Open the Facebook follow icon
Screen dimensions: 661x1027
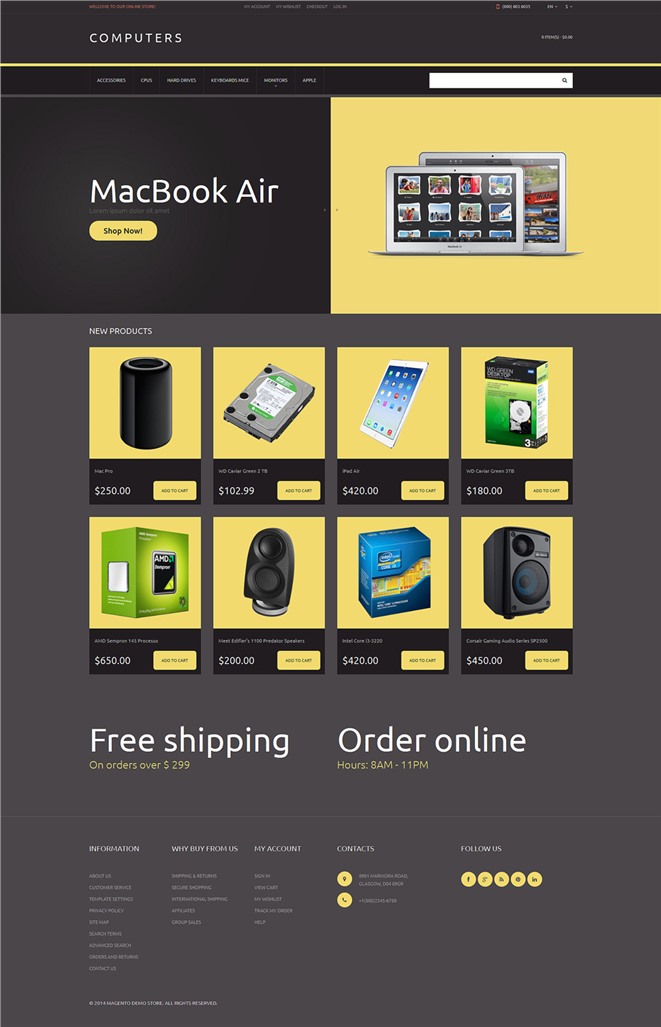click(468, 879)
